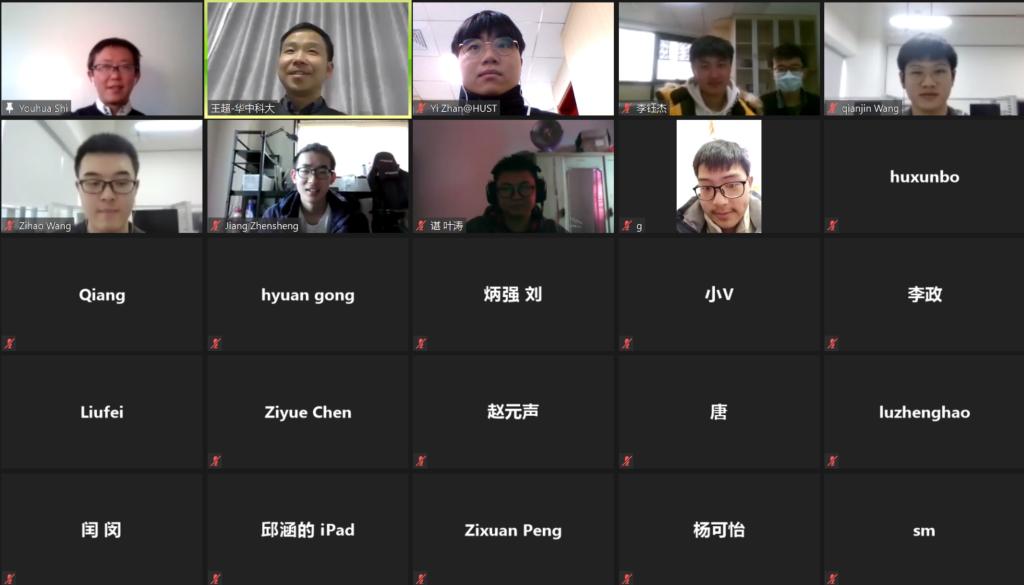Select the 杨可怡 participant tile
The width and height of the screenshot is (1024, 585).
[719, 530]
